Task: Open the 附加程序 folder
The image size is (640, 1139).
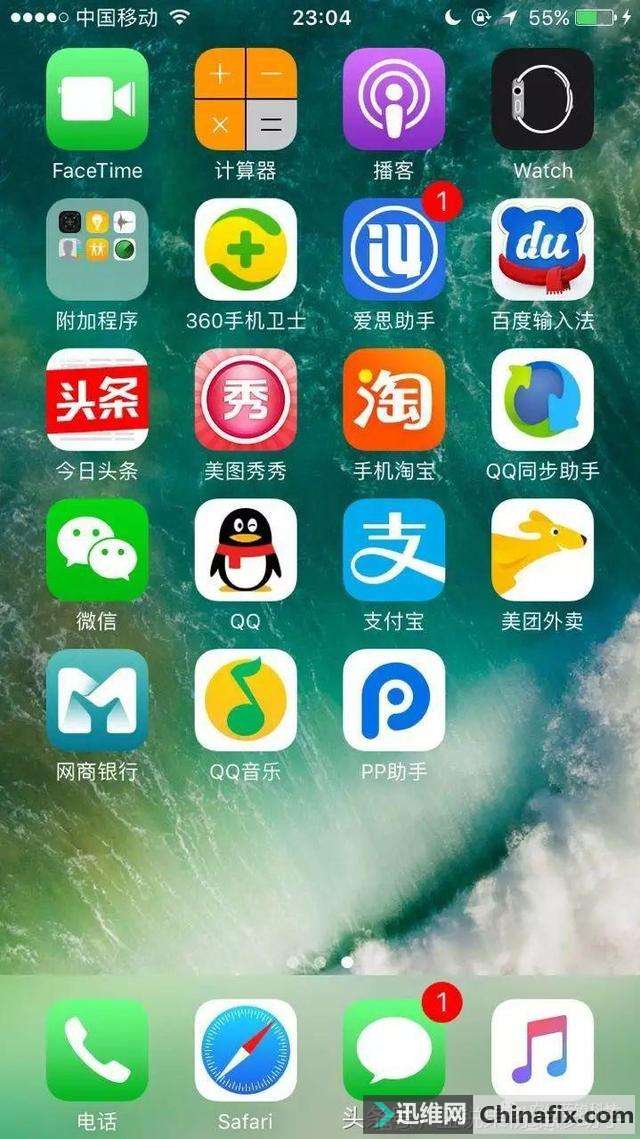Action: tap(97, 249)
